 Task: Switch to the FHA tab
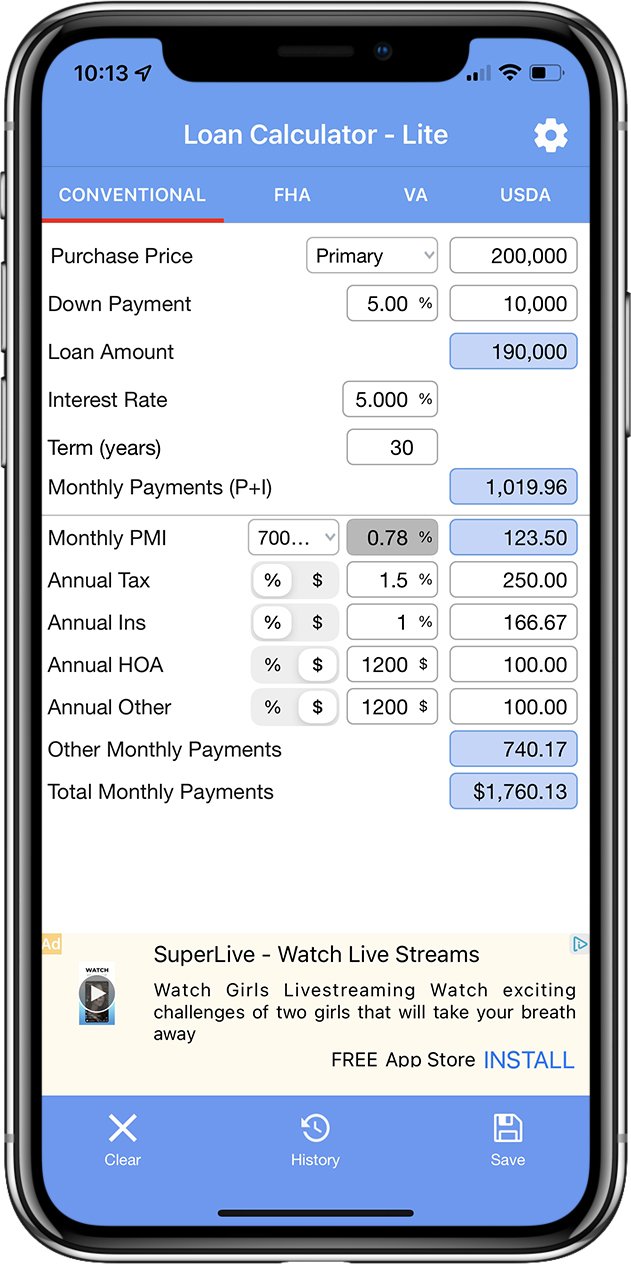tap(292, 195)
